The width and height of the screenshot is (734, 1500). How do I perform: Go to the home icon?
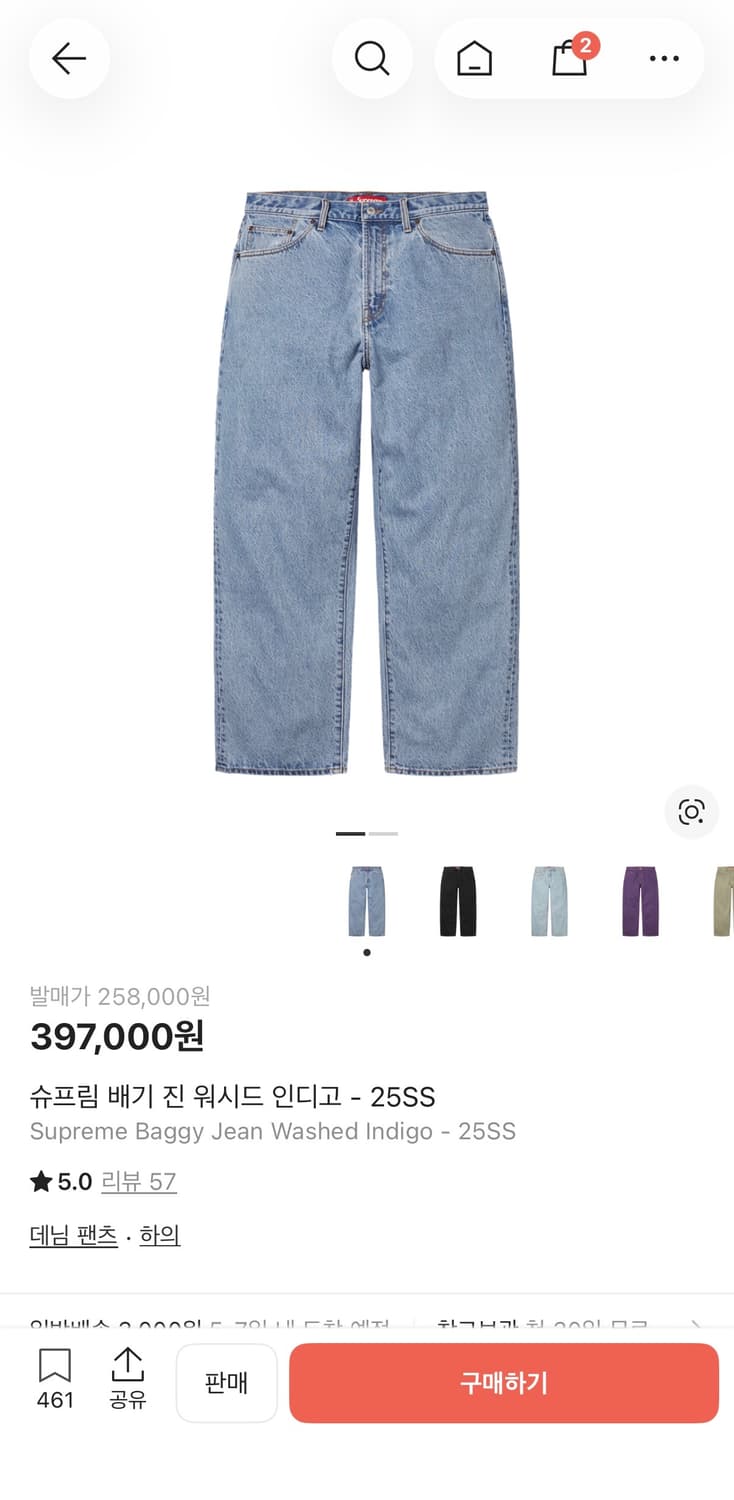coord(475,58)
